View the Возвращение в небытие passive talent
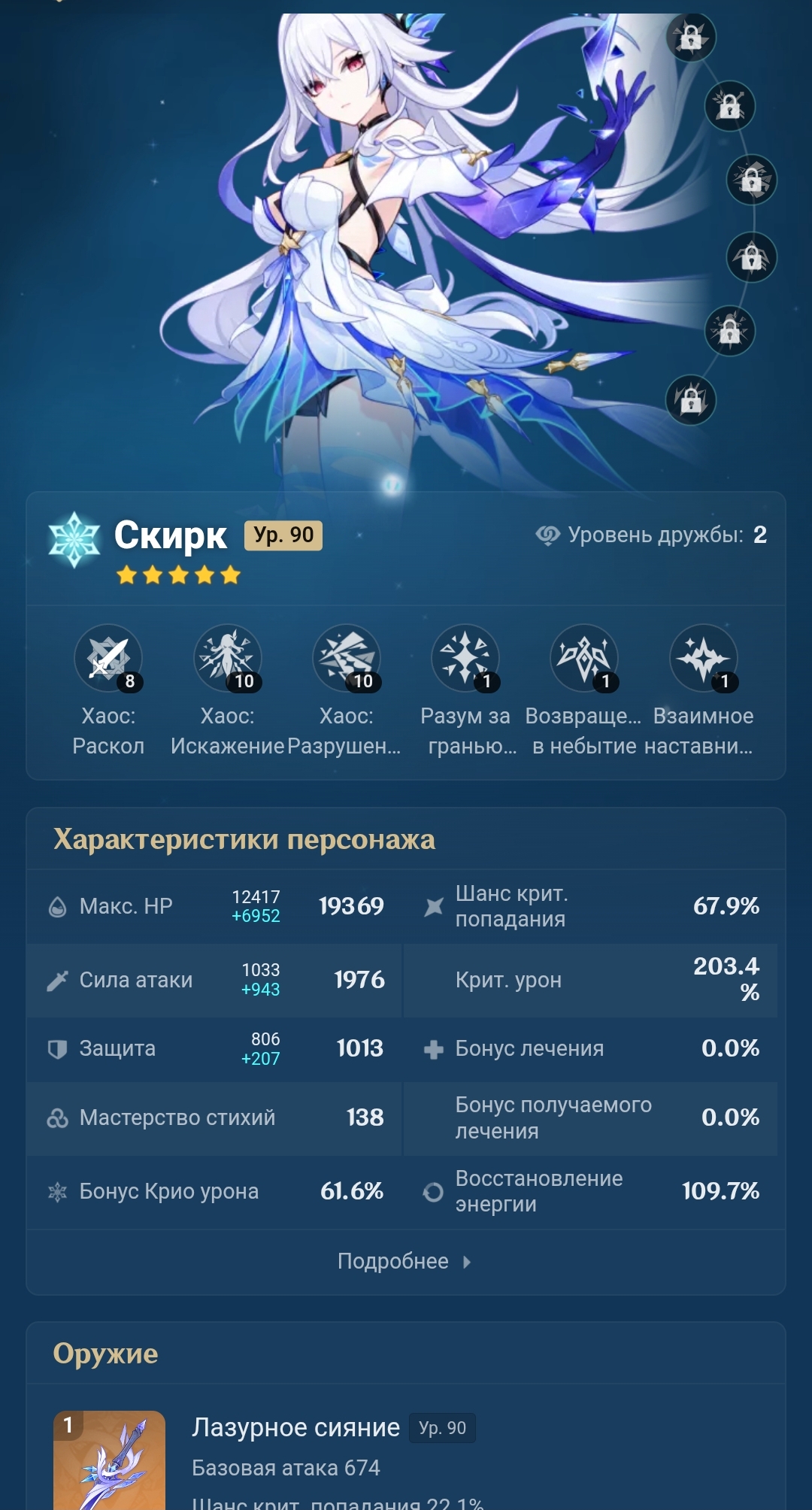This screenshot has width=812, height=1510. [x=584, y=658]
